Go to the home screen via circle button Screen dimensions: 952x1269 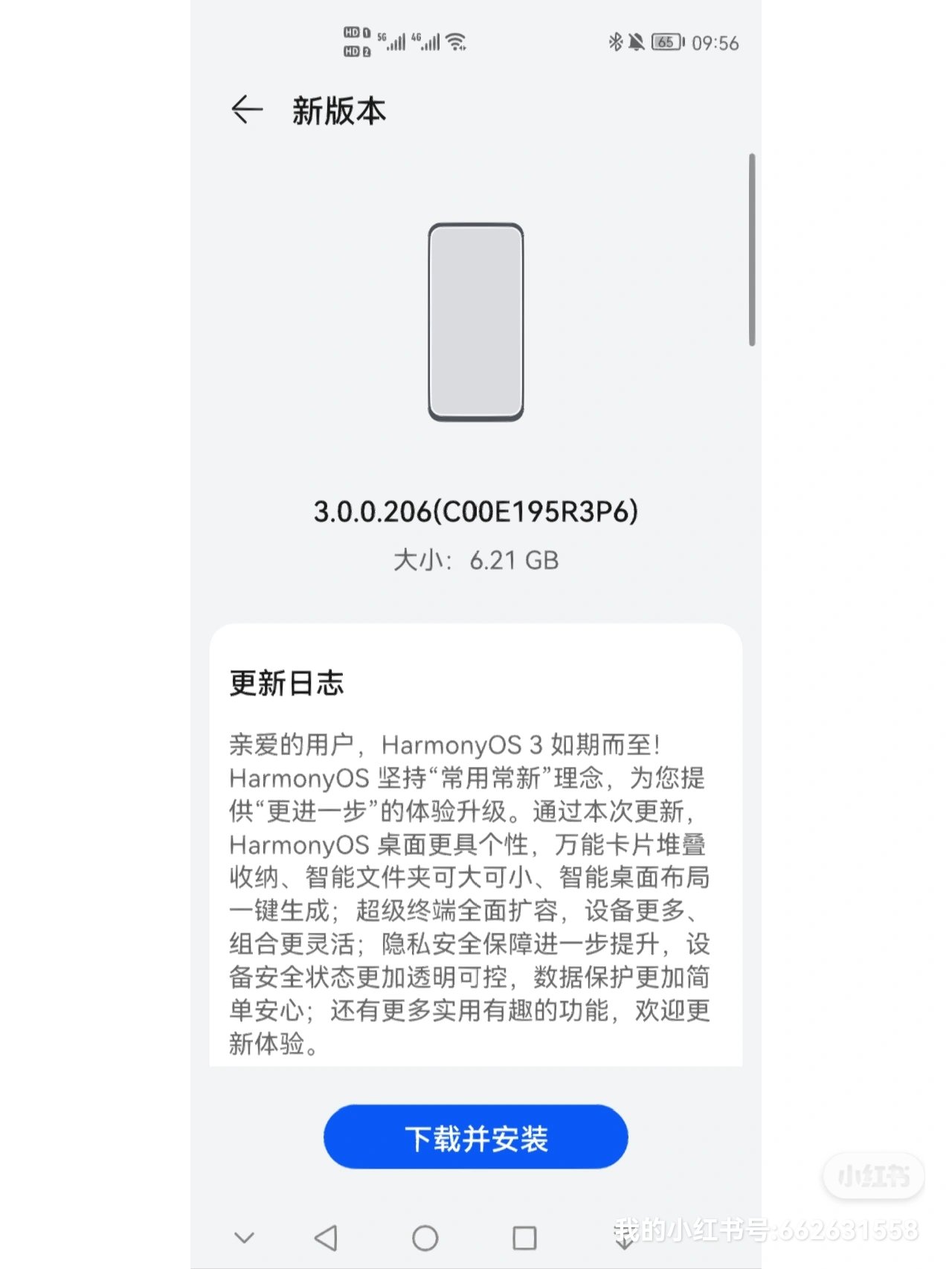(425, 1238)
